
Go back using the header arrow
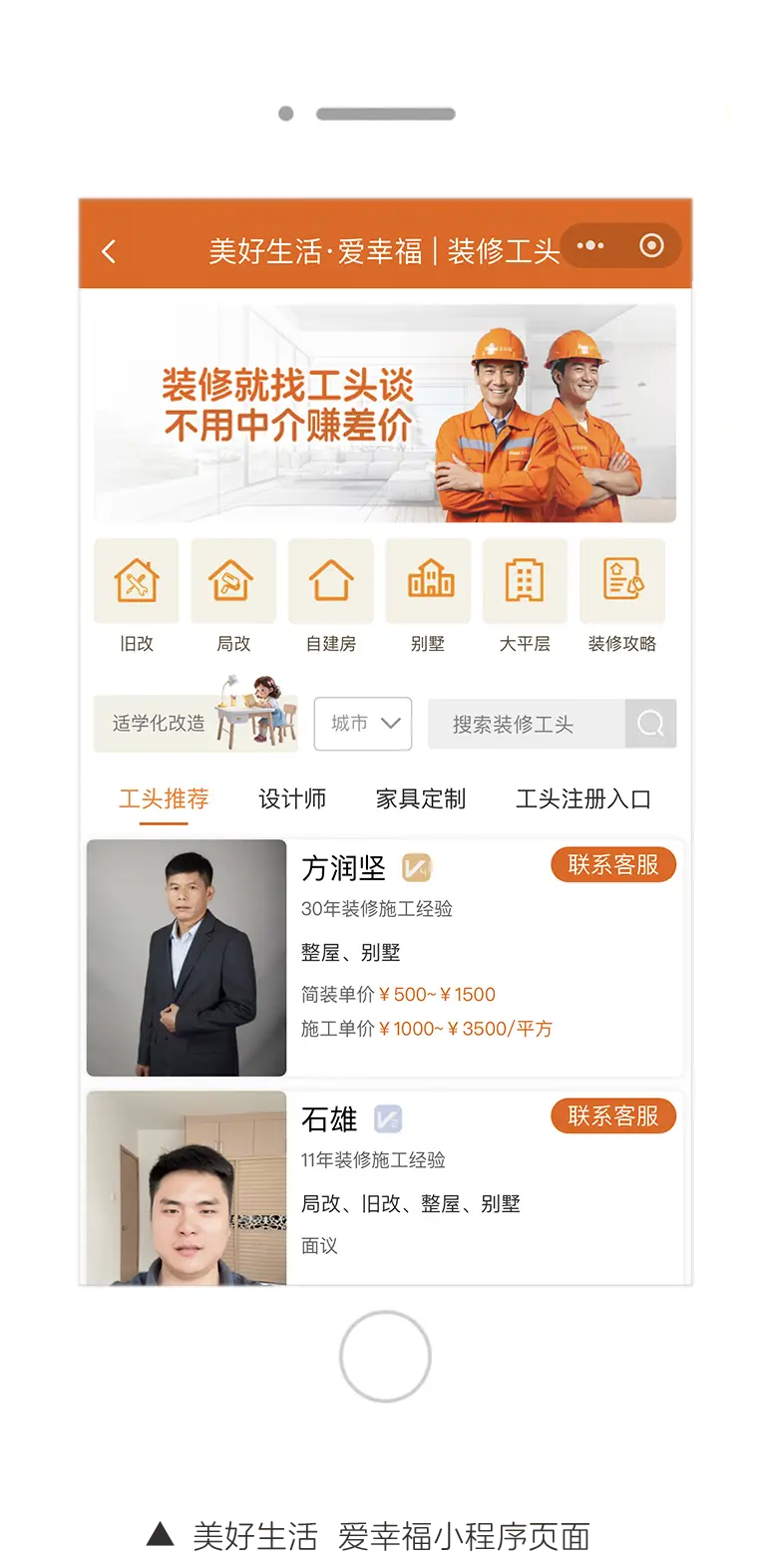pos(110,251)
